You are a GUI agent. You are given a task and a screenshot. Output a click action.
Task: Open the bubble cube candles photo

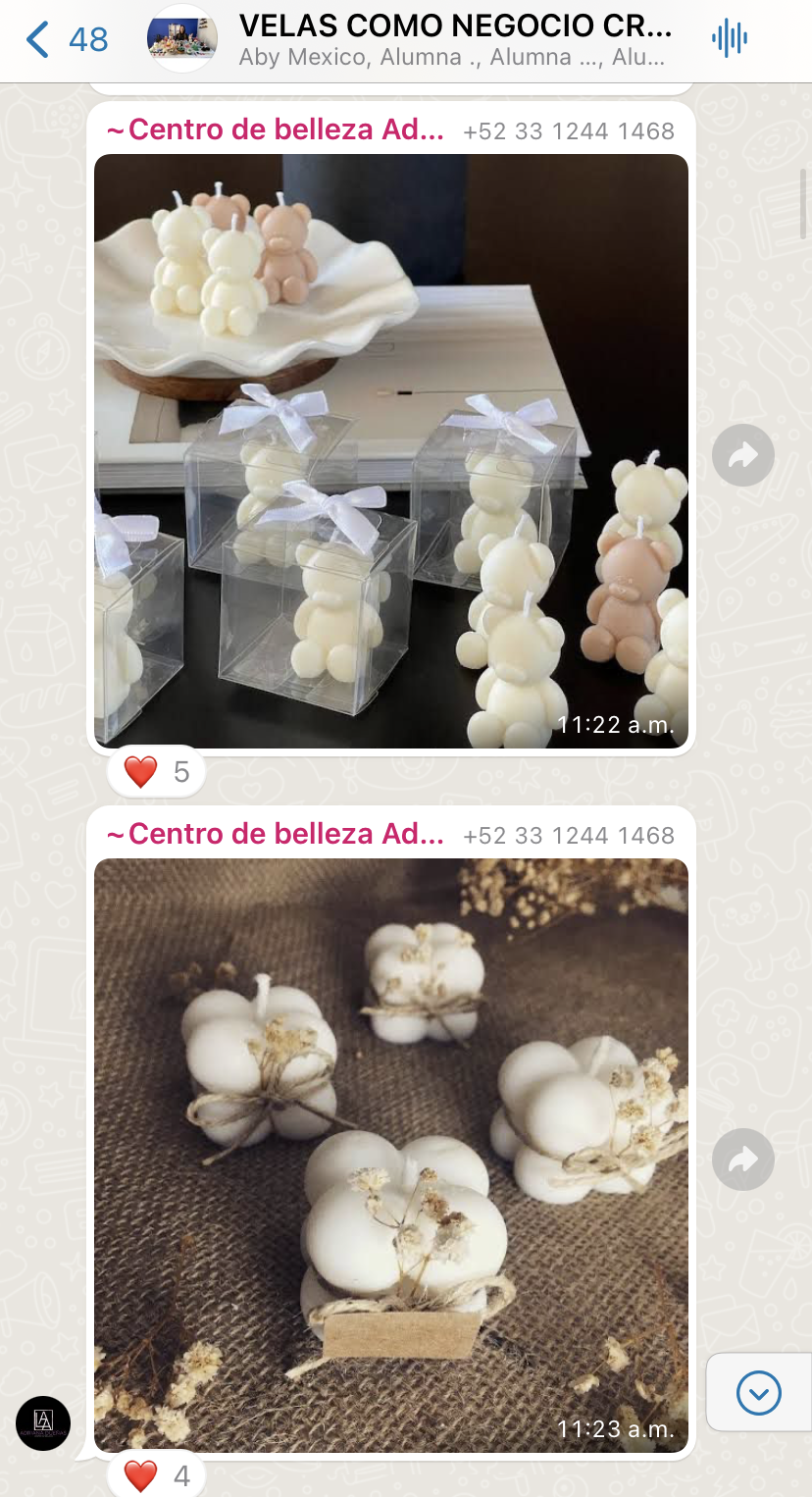point(390,1155)
